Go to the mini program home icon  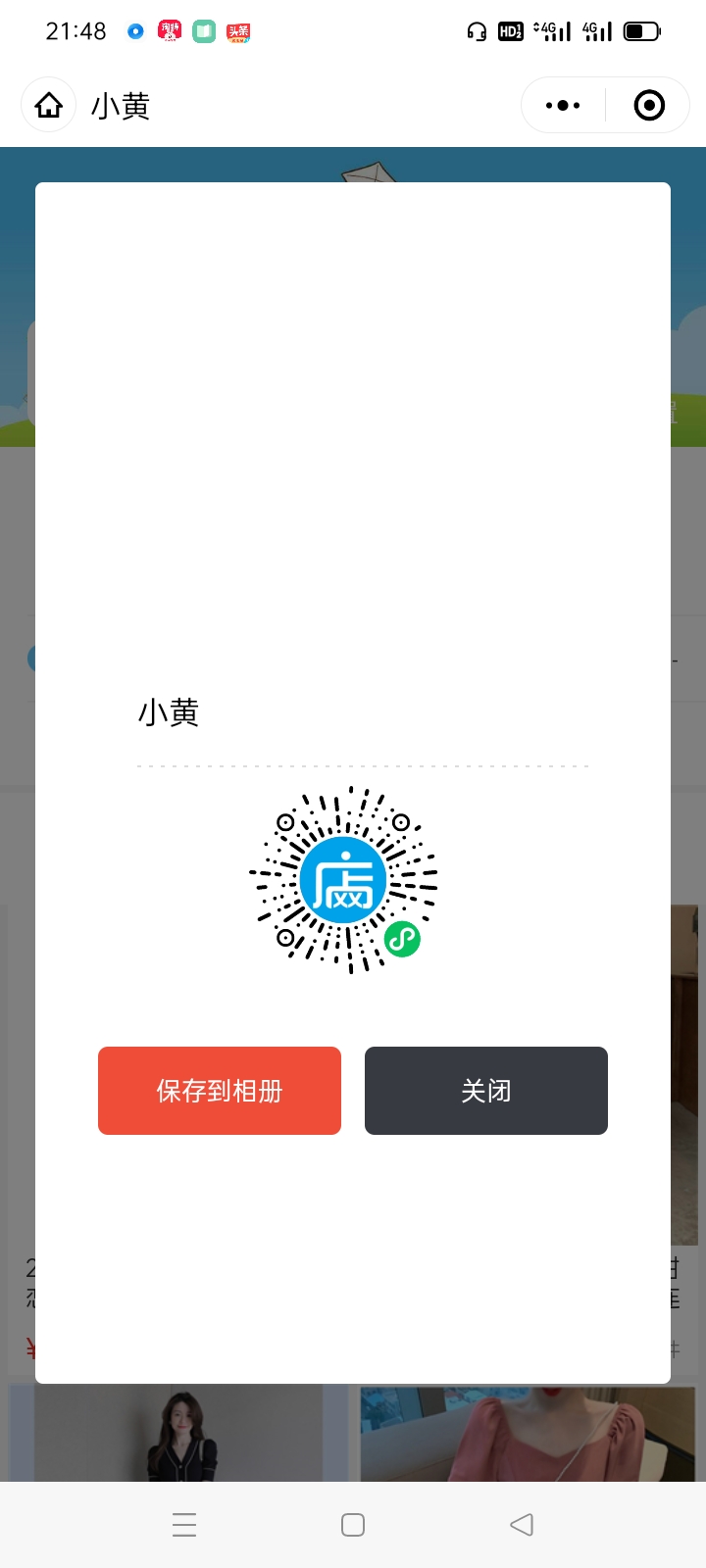pyautogui.click(x=49, y=105)
